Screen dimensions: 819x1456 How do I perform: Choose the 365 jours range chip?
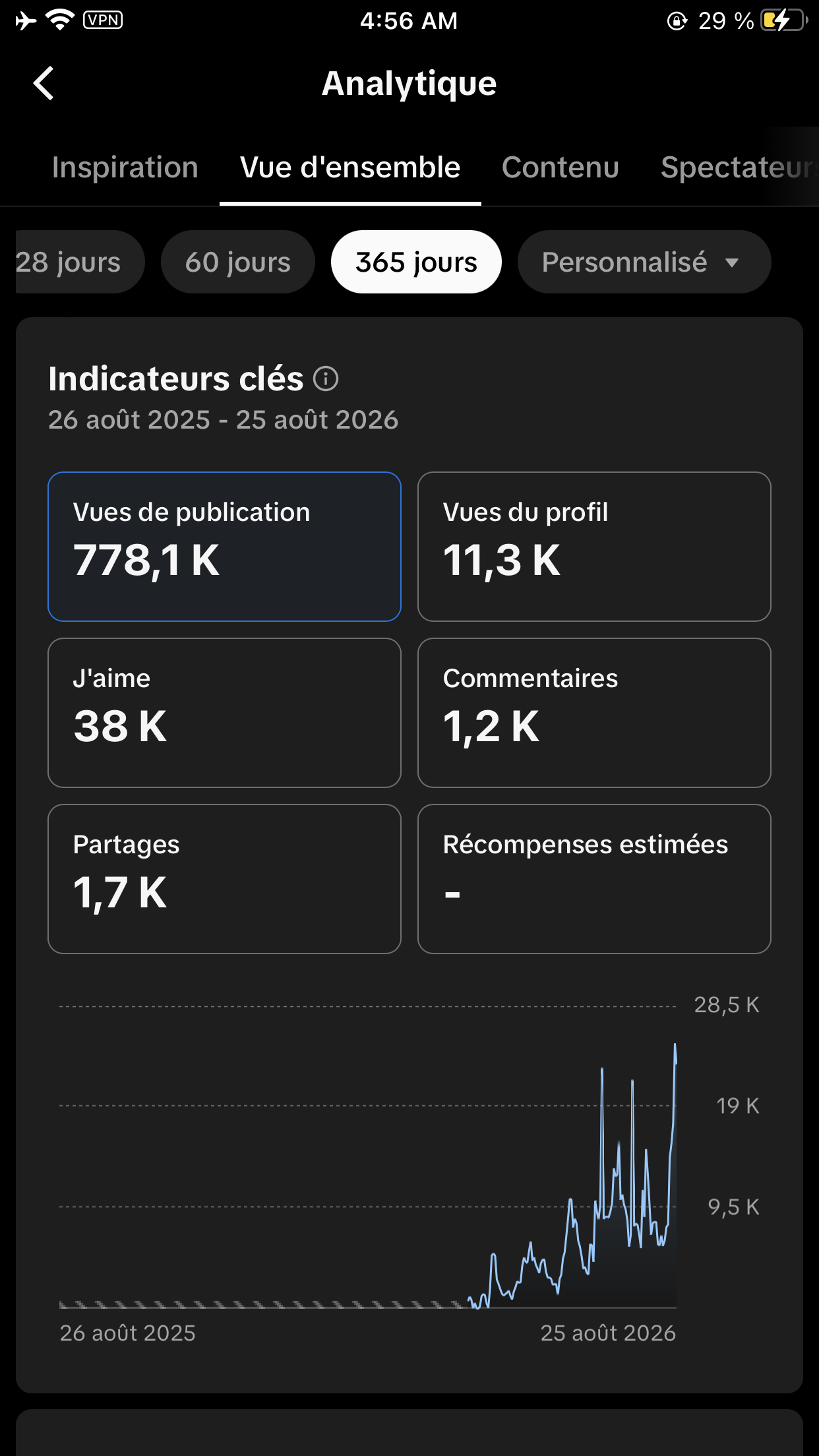click(x=416, y=262)
